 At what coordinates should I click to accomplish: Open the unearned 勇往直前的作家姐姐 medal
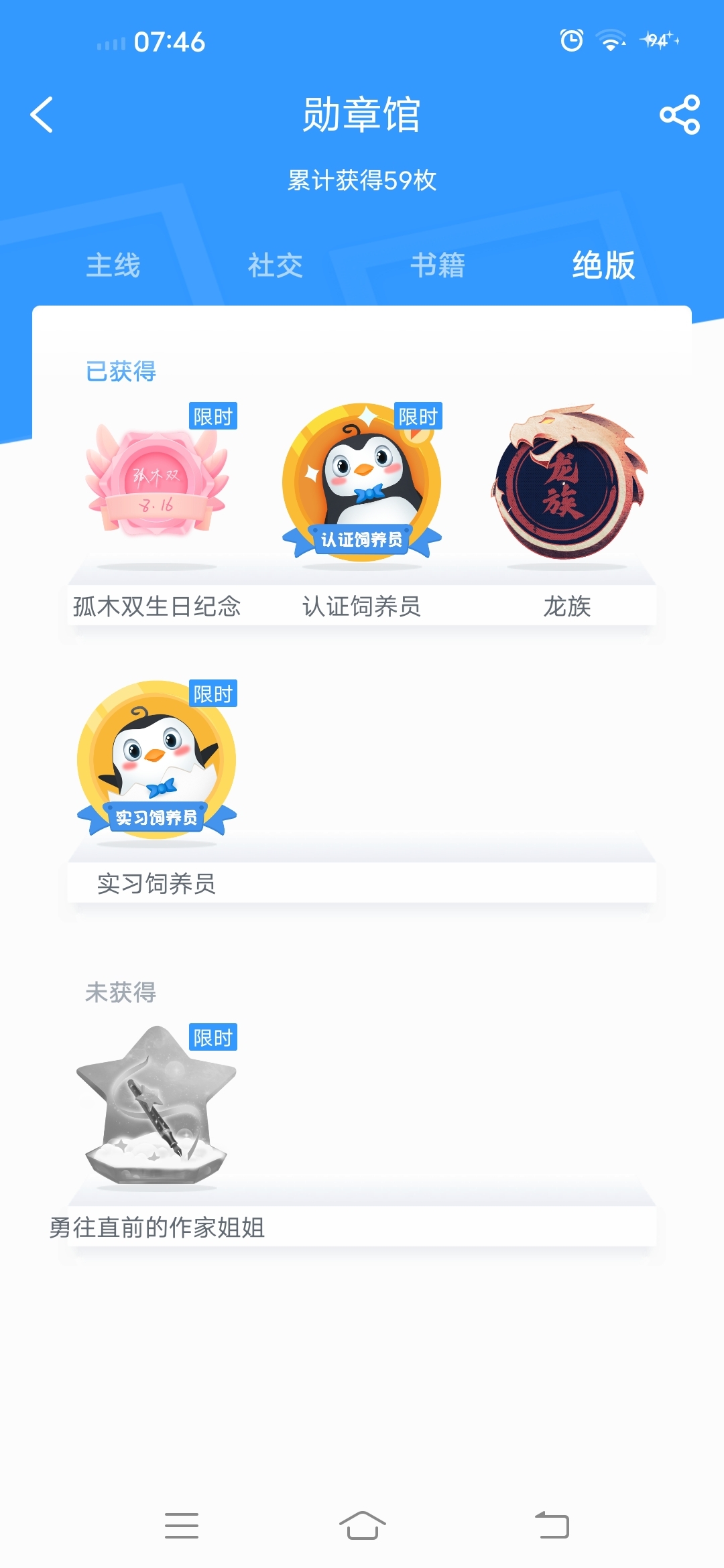[x=157, y=1106]
